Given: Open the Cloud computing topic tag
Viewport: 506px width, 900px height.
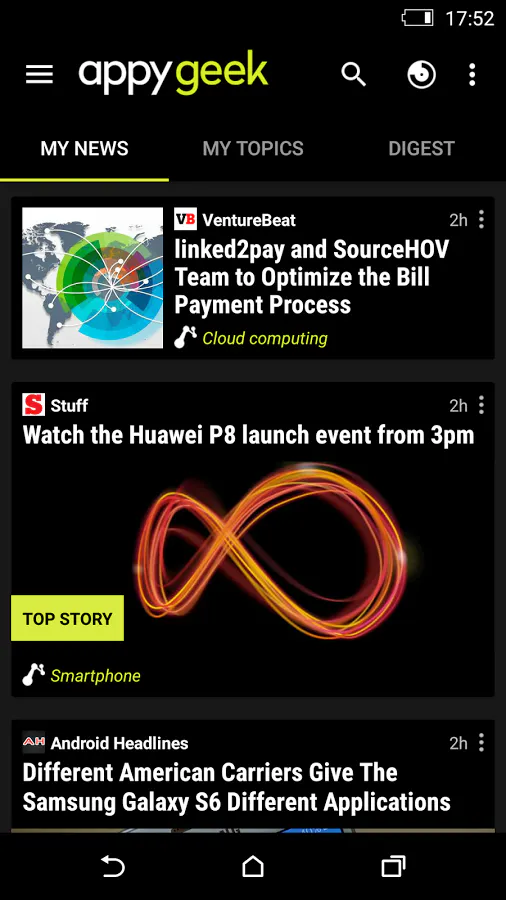Looking at the screenshot, I should [264, 339].
